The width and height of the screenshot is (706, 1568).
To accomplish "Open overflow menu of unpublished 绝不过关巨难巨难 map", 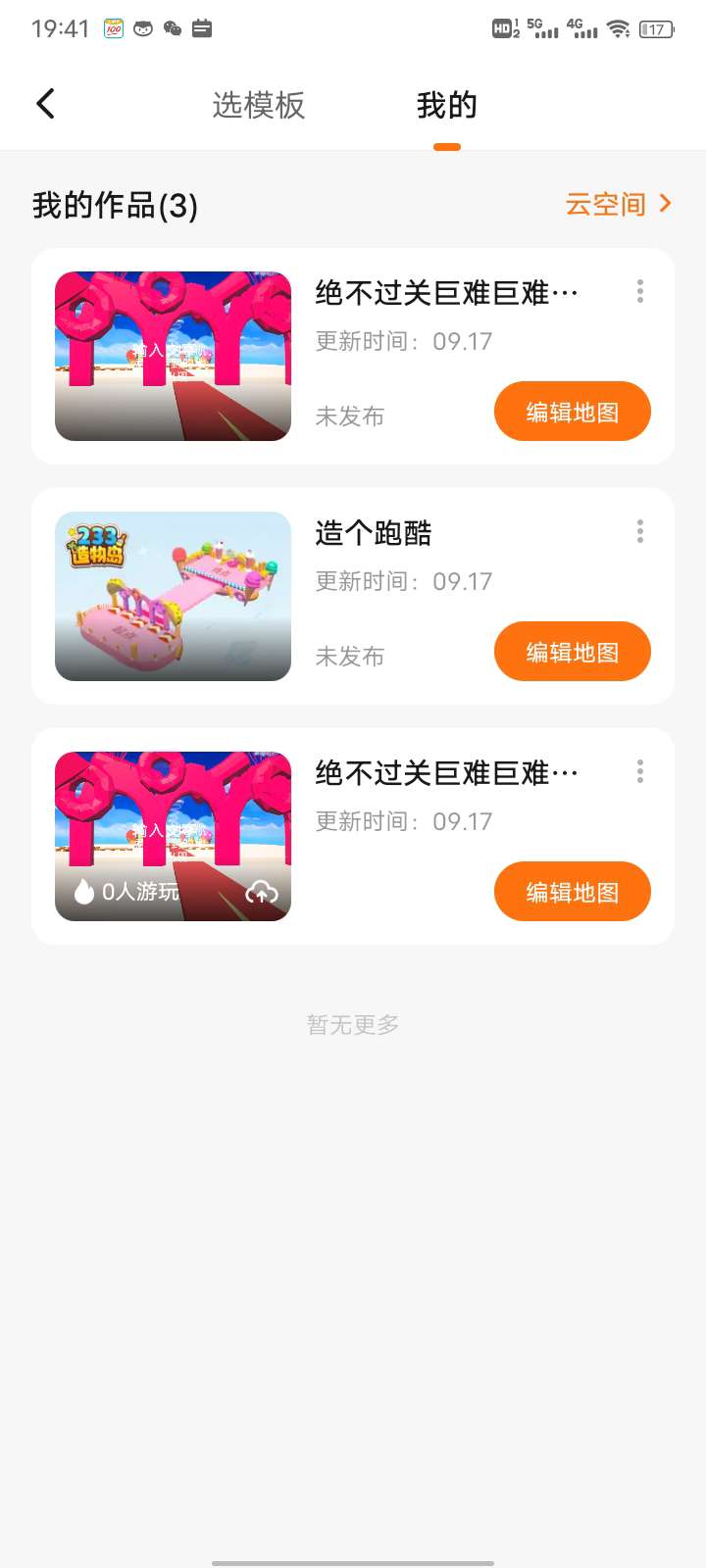I will click(x=640, y=291).
